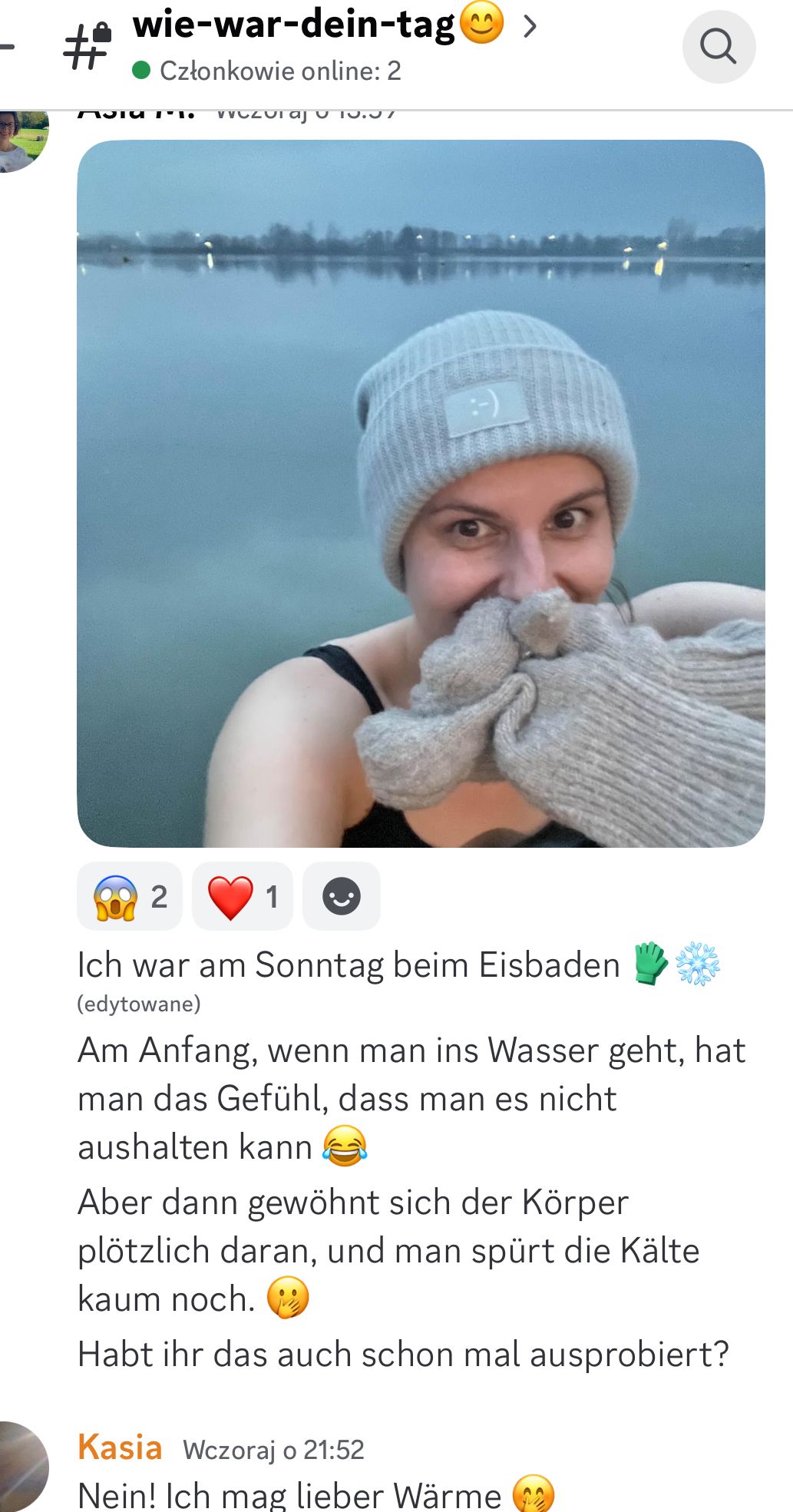Add the red heart reaction
The width and height of the screenshot is (793, 1512).
click(242, 896)
